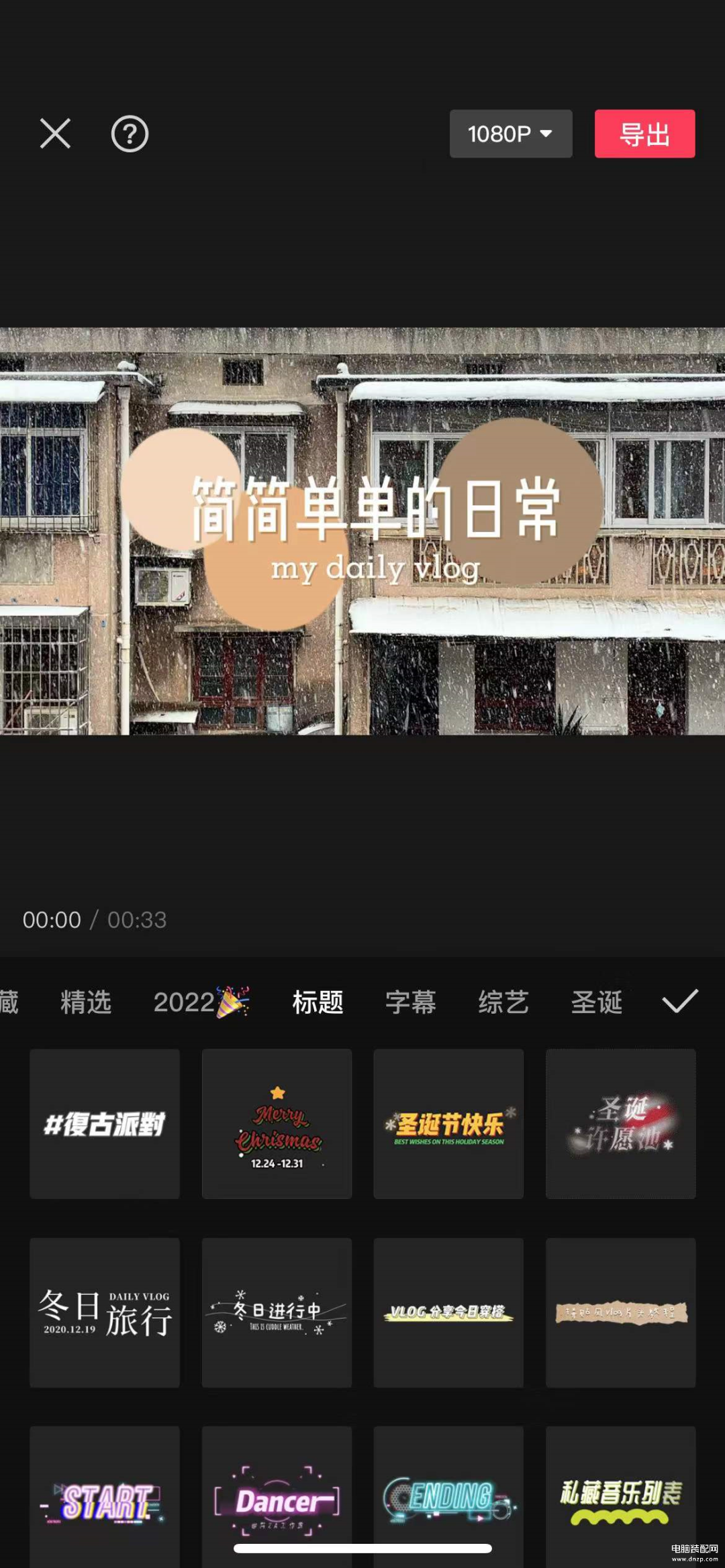Viewport: 725px width, 1568px height.
Task: Confirm with the checkmark icon
Action: click(x=679, y=1001)
